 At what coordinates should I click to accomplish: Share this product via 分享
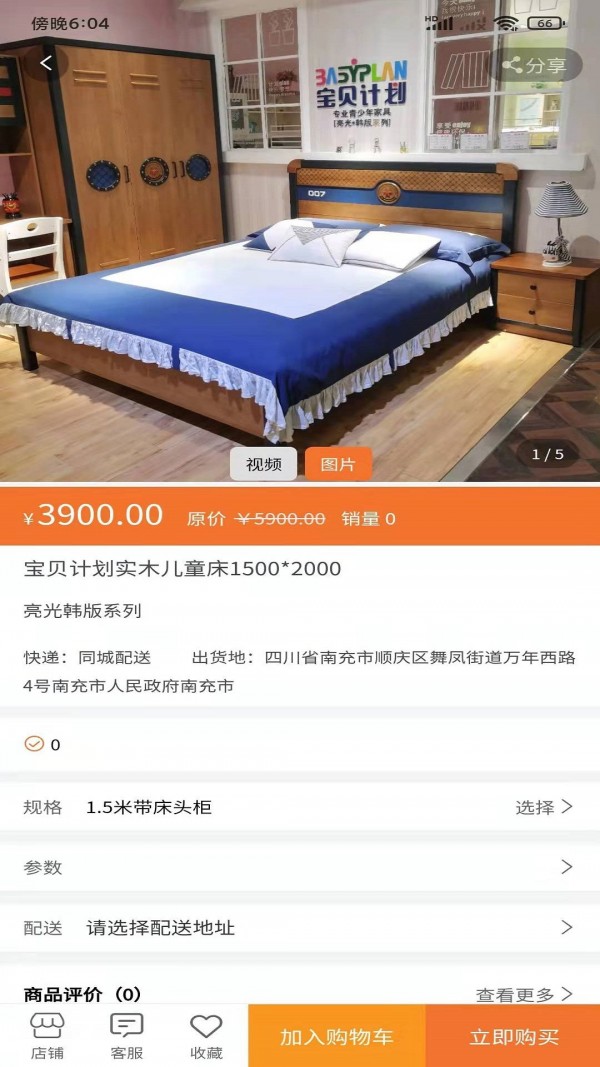click(536, 66)
